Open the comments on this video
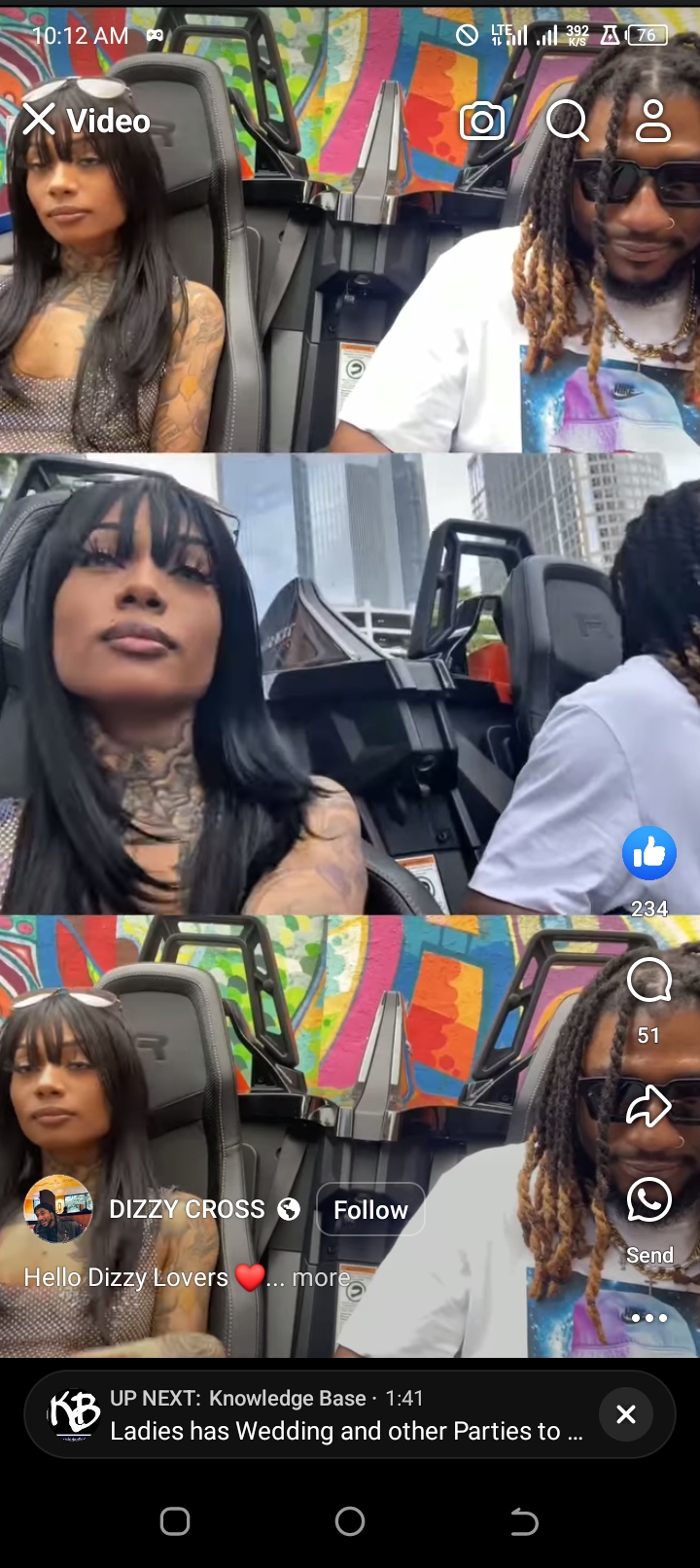This screenshot has height=1568, width=700. (x=648, y=981)
